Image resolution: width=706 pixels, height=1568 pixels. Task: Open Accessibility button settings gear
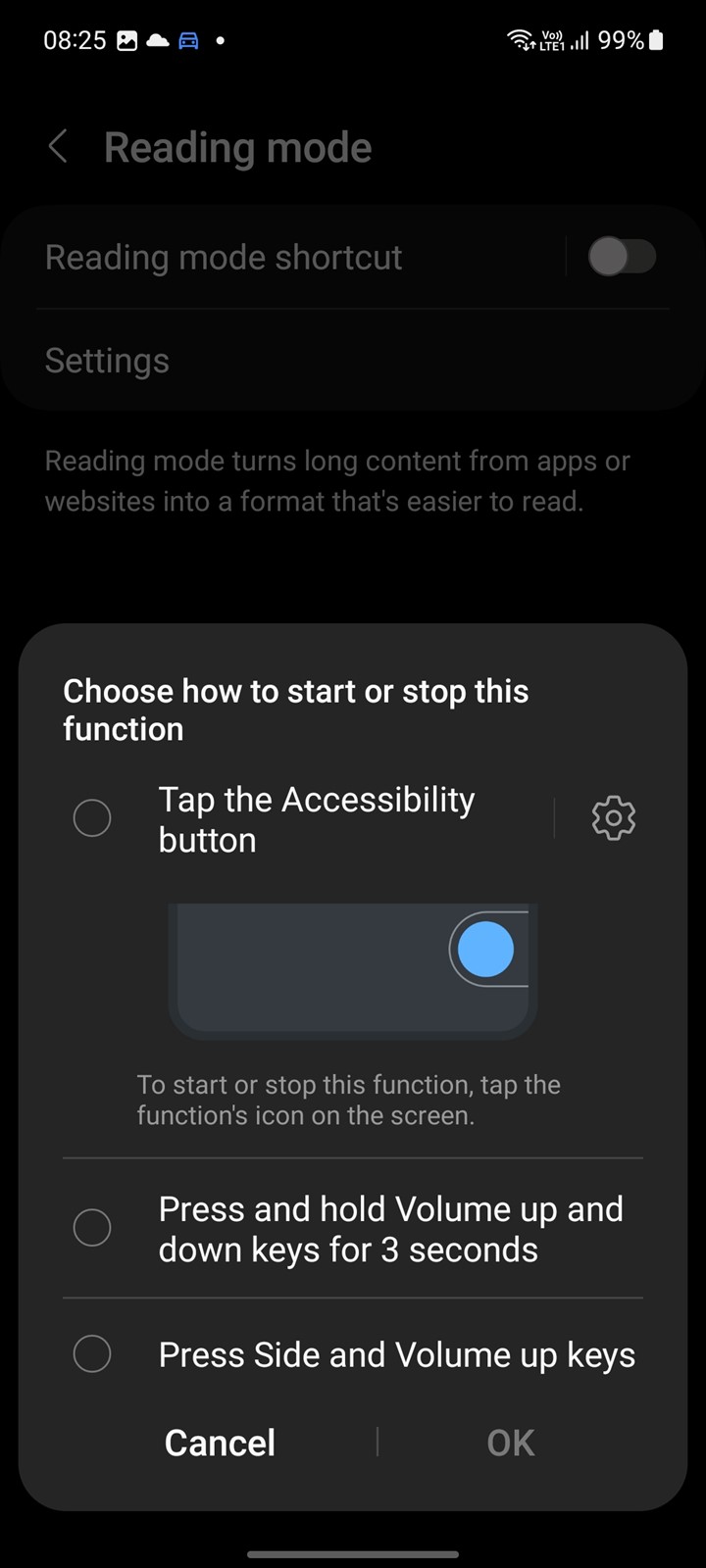pos(614,818)
